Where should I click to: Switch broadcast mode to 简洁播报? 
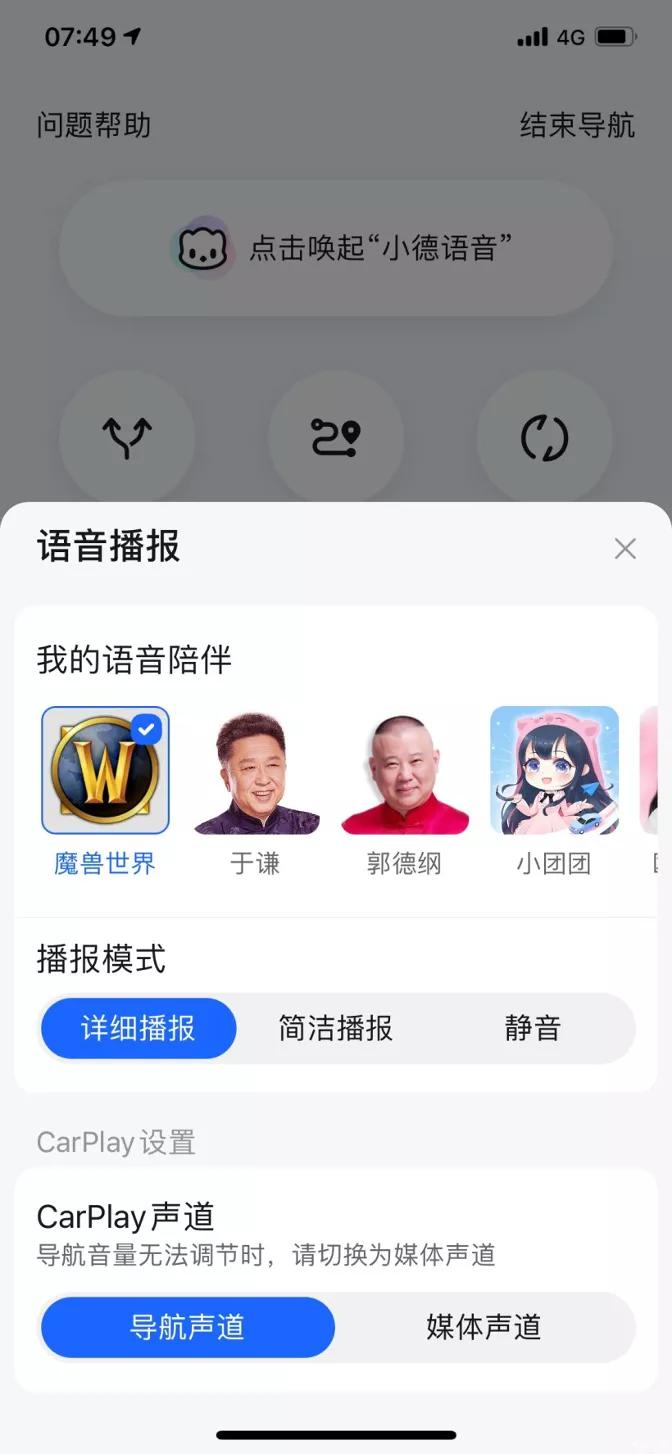pyautogui.click(x=335, y=1028)
